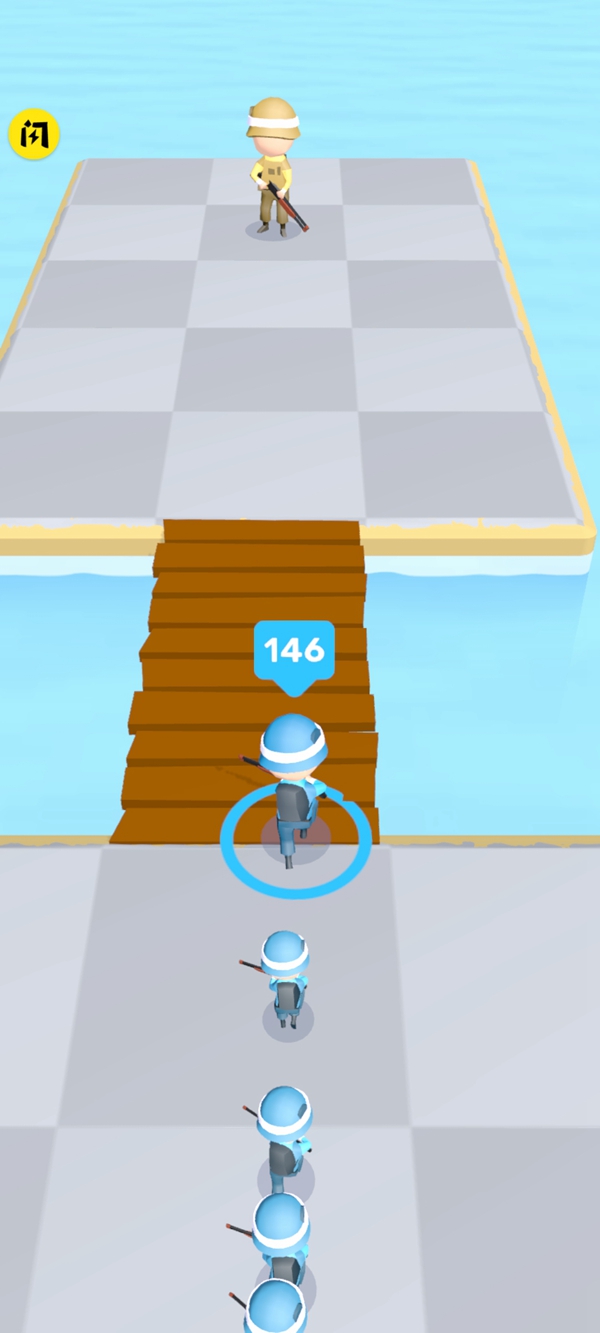Tap the yellow lightning badge icon
This screenshot has height=1333, width=600.
pos(34,135)
